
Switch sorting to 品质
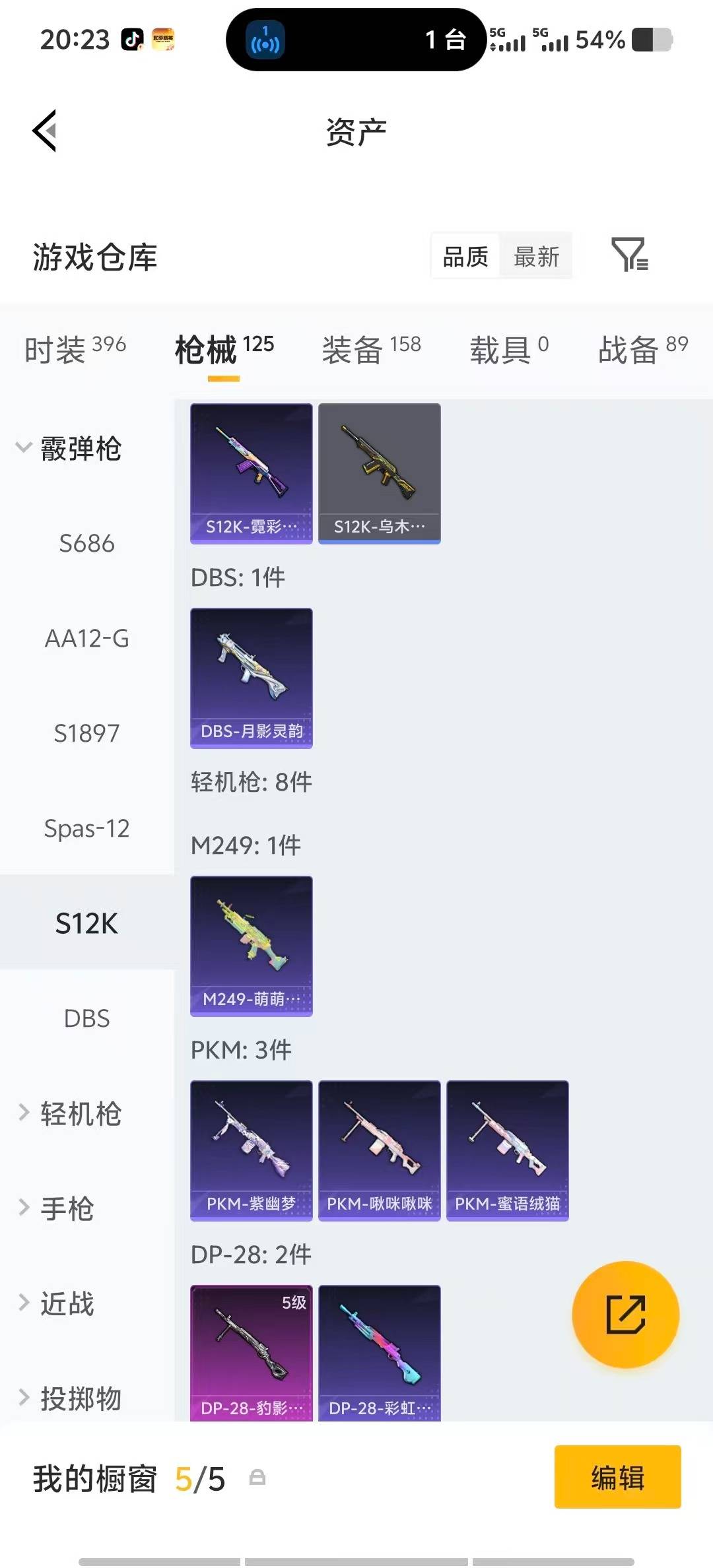464,256
